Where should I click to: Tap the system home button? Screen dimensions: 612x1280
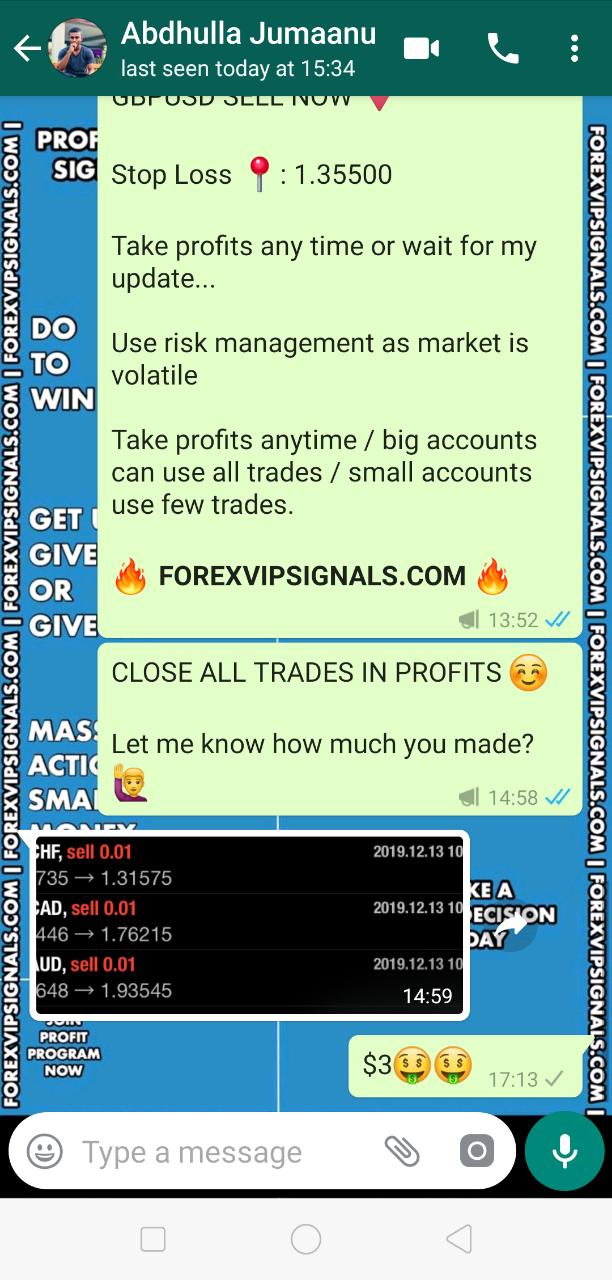point(305,1240)
